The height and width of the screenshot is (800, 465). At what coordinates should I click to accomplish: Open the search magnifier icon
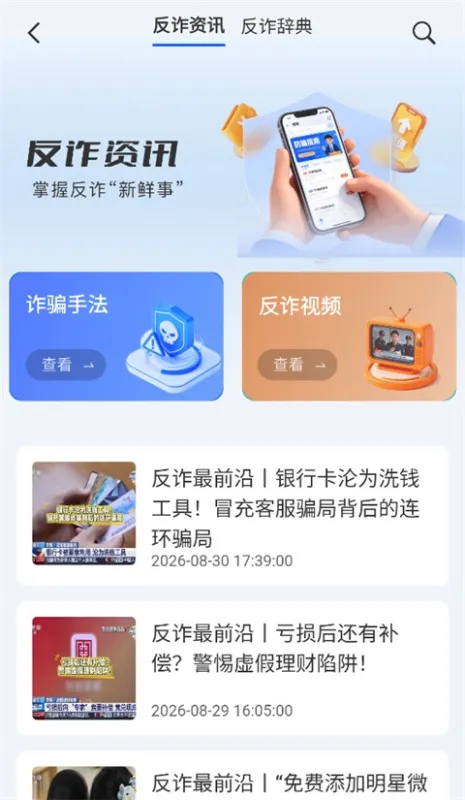424,33
